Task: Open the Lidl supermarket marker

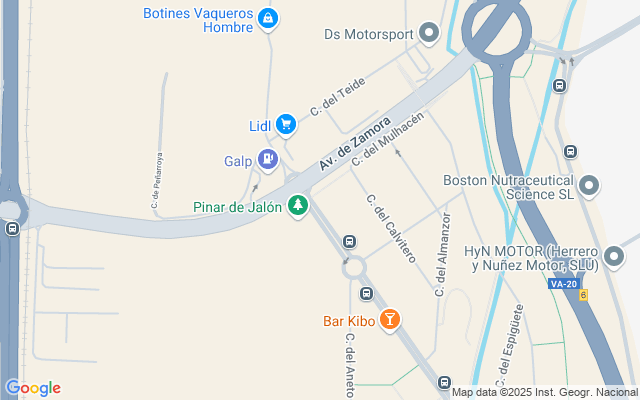Action: tap(286, 124)
